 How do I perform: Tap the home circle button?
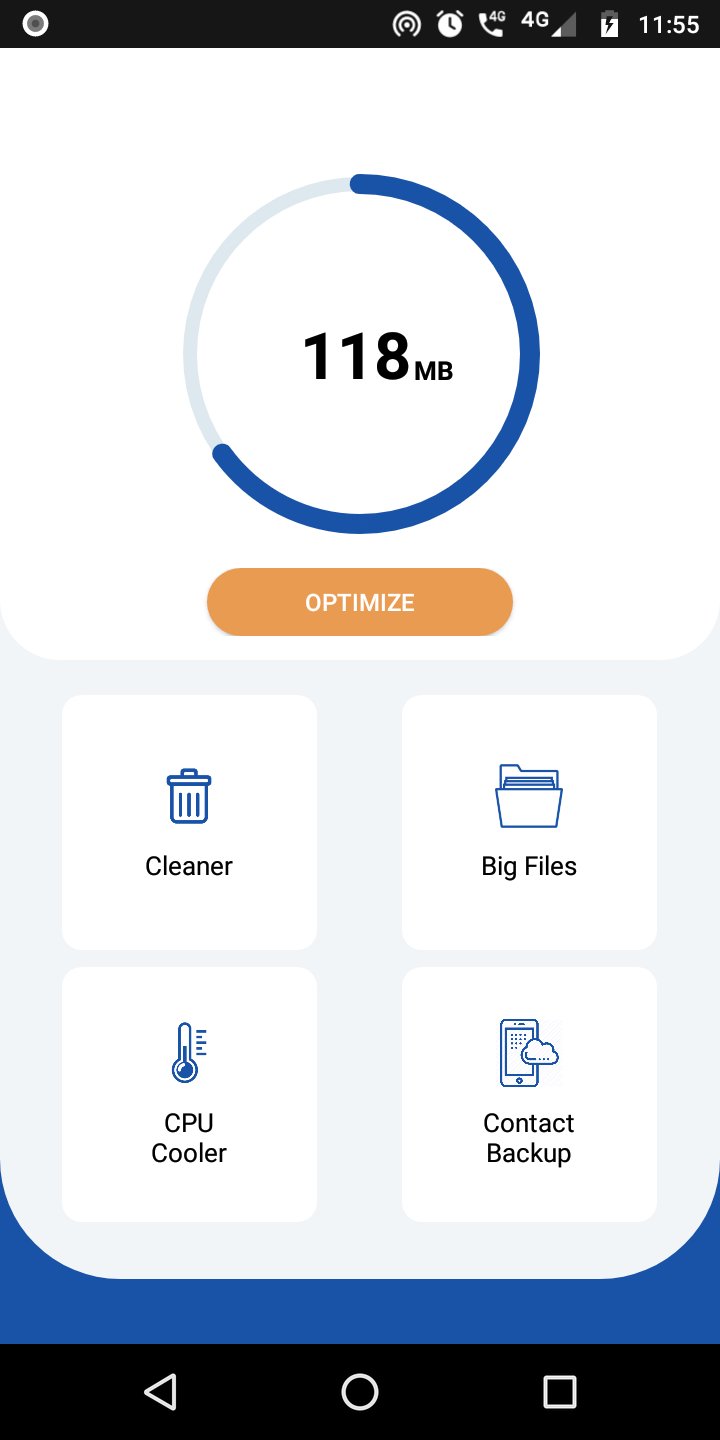pyautogui.click(x=360, y=1390)
